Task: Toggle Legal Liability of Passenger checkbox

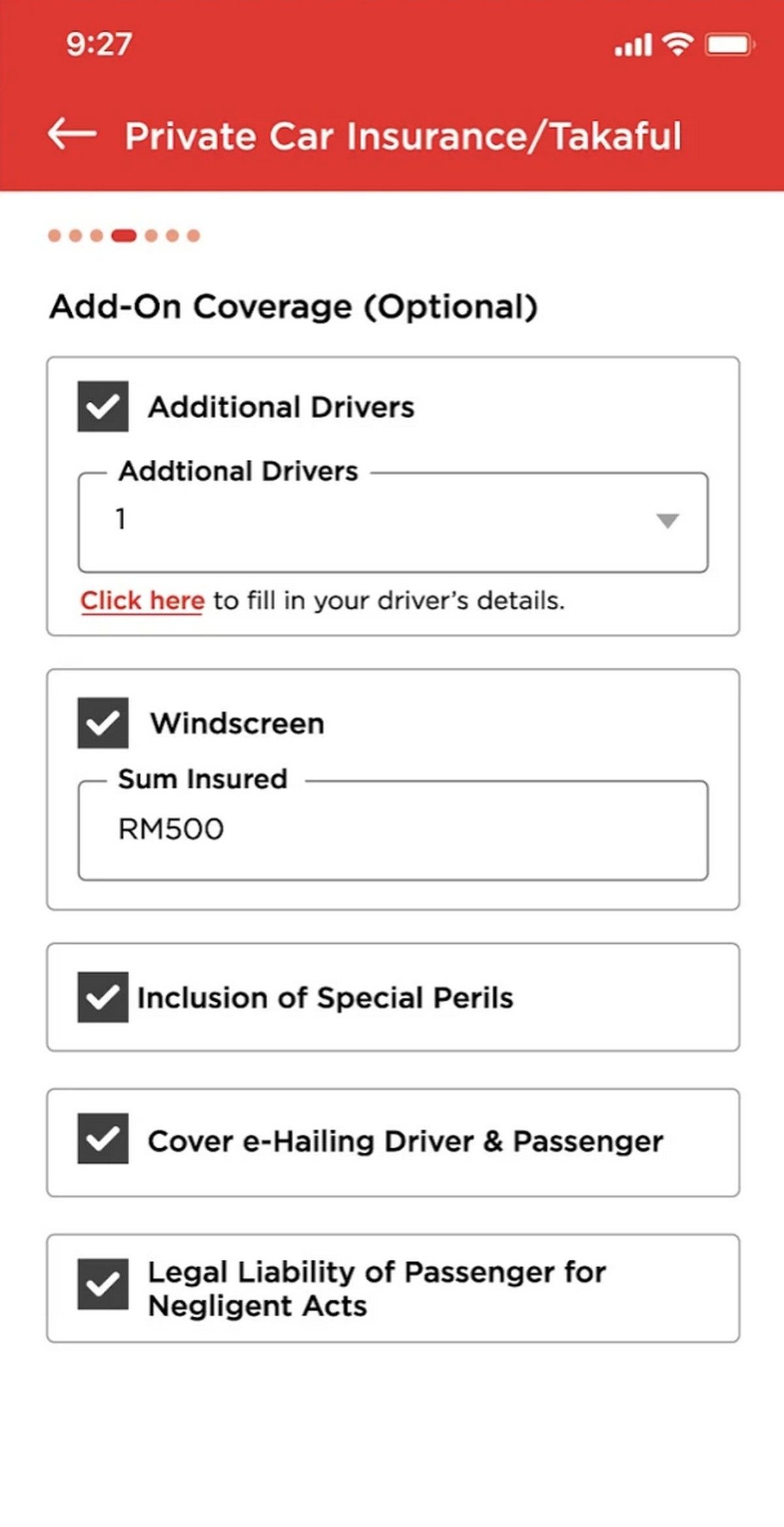Action: pos(103,1285)
